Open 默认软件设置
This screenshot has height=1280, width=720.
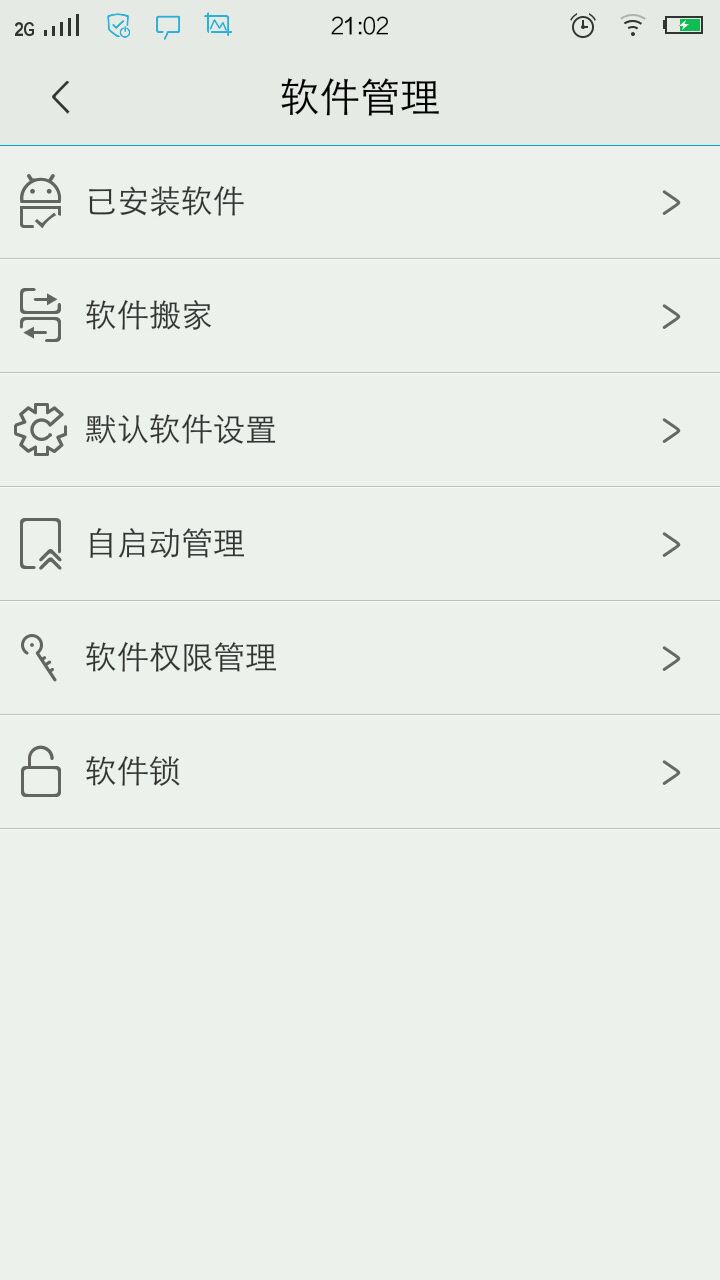tap(360, 430)
